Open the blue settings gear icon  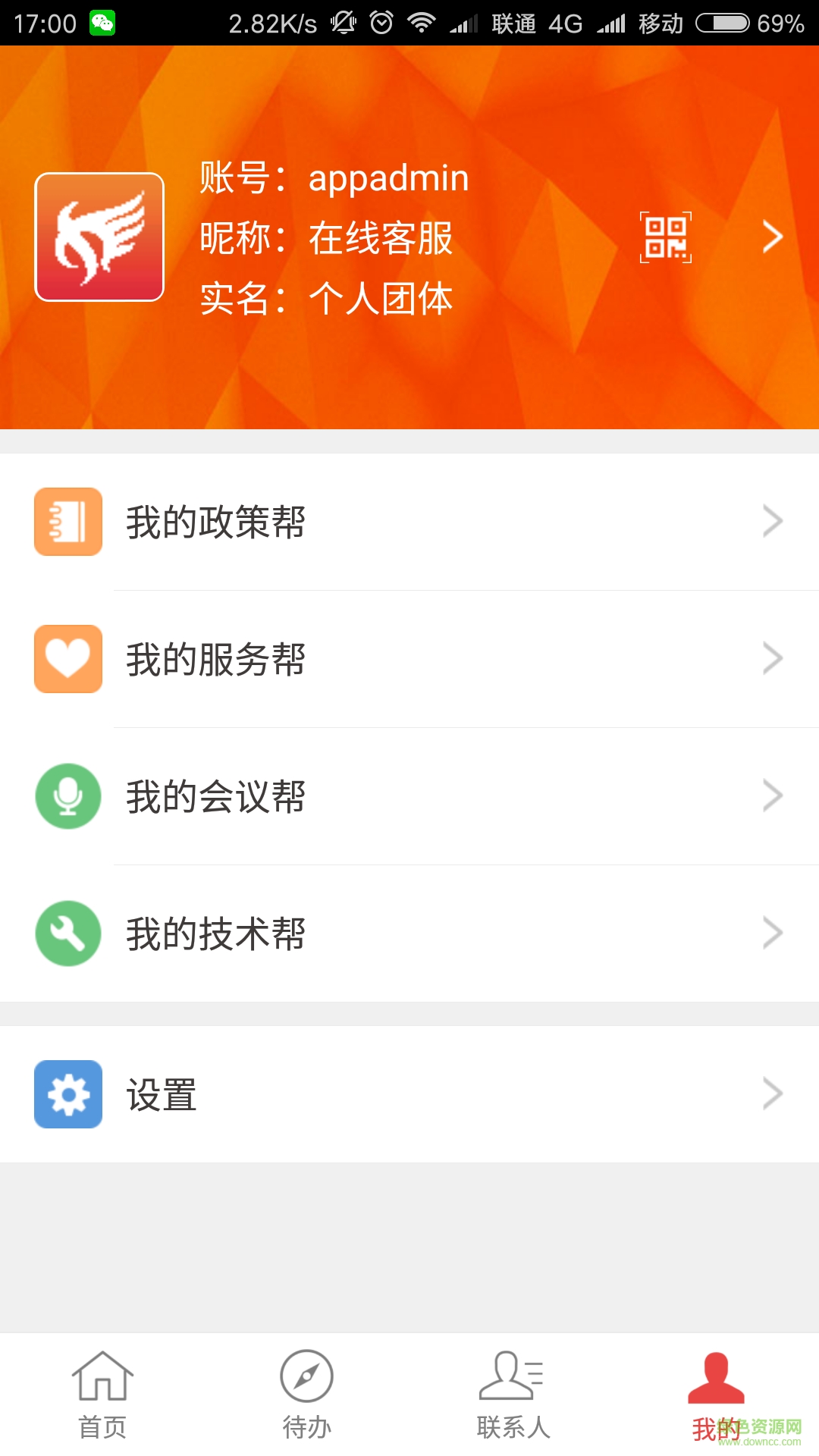point(67,1094)
